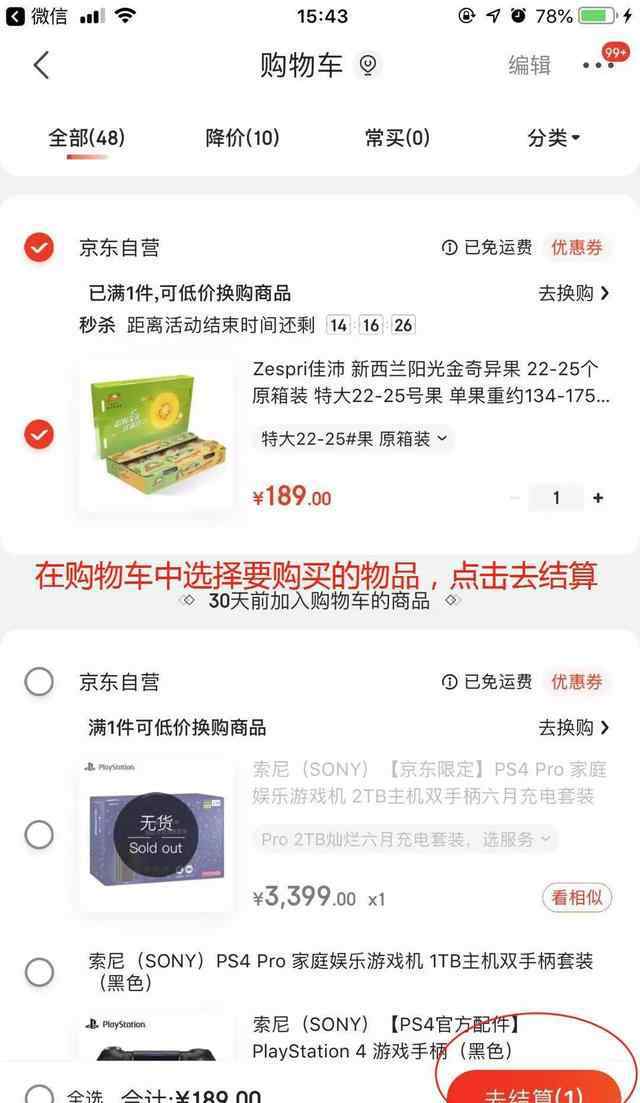Select the second 京东自营 store checkbox
The height and width of the screenshot is (1103, 640).
pos(39,682)
